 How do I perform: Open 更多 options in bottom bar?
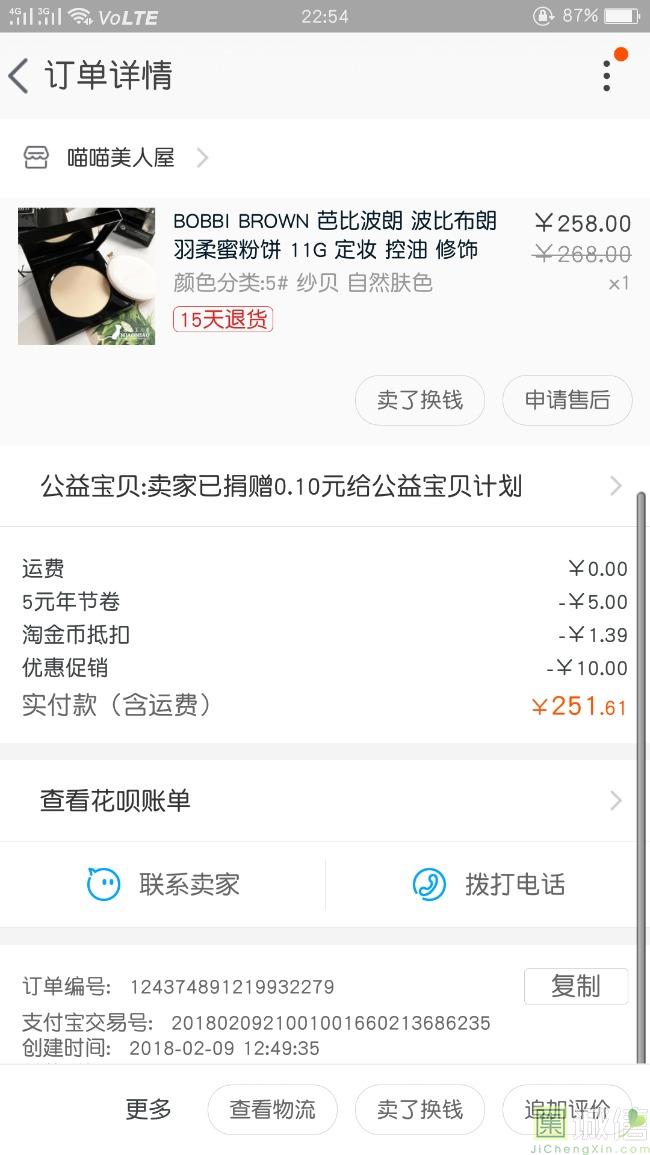[x=148, y=1109]
